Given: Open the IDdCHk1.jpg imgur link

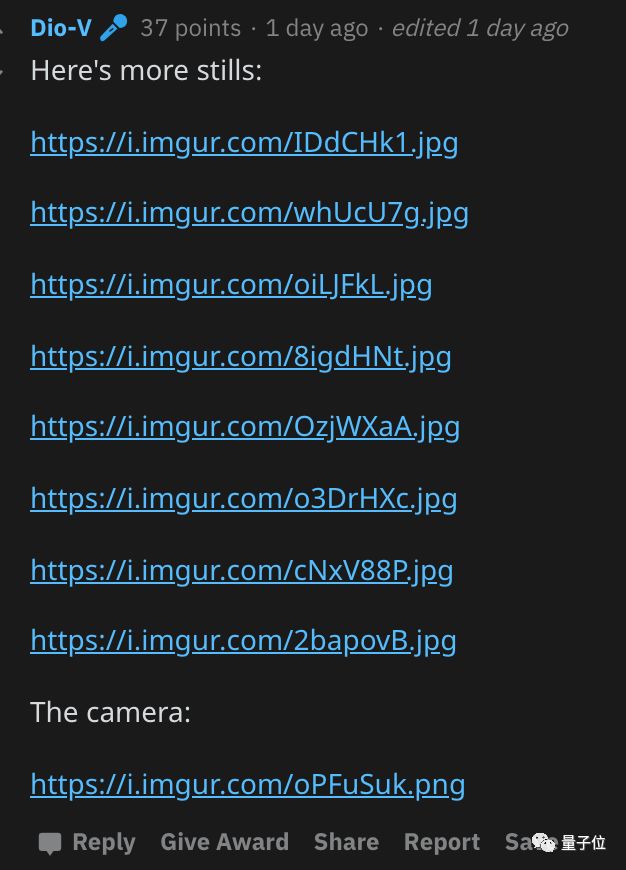Looking at the screenshot, I should click(x=244, y=143).
